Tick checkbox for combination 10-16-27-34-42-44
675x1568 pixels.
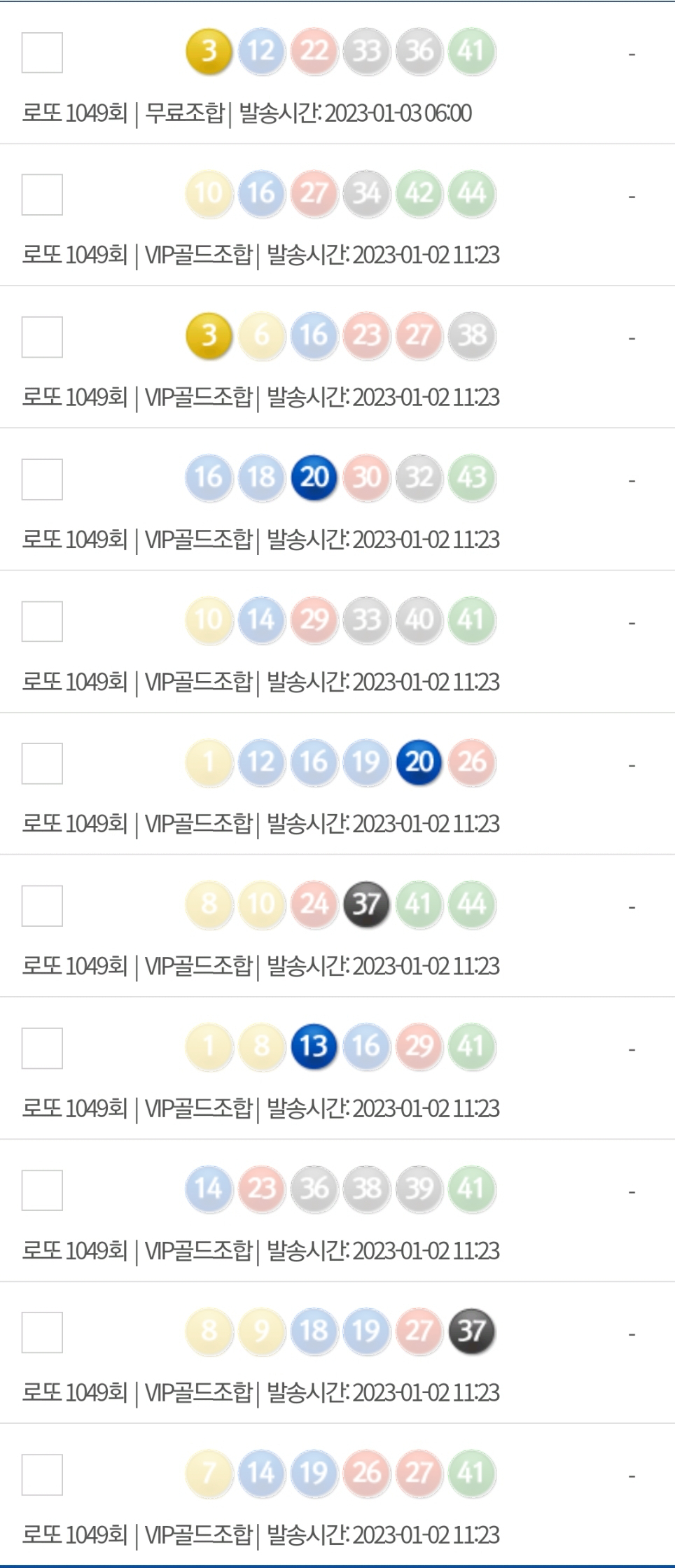tap(42, 195)
